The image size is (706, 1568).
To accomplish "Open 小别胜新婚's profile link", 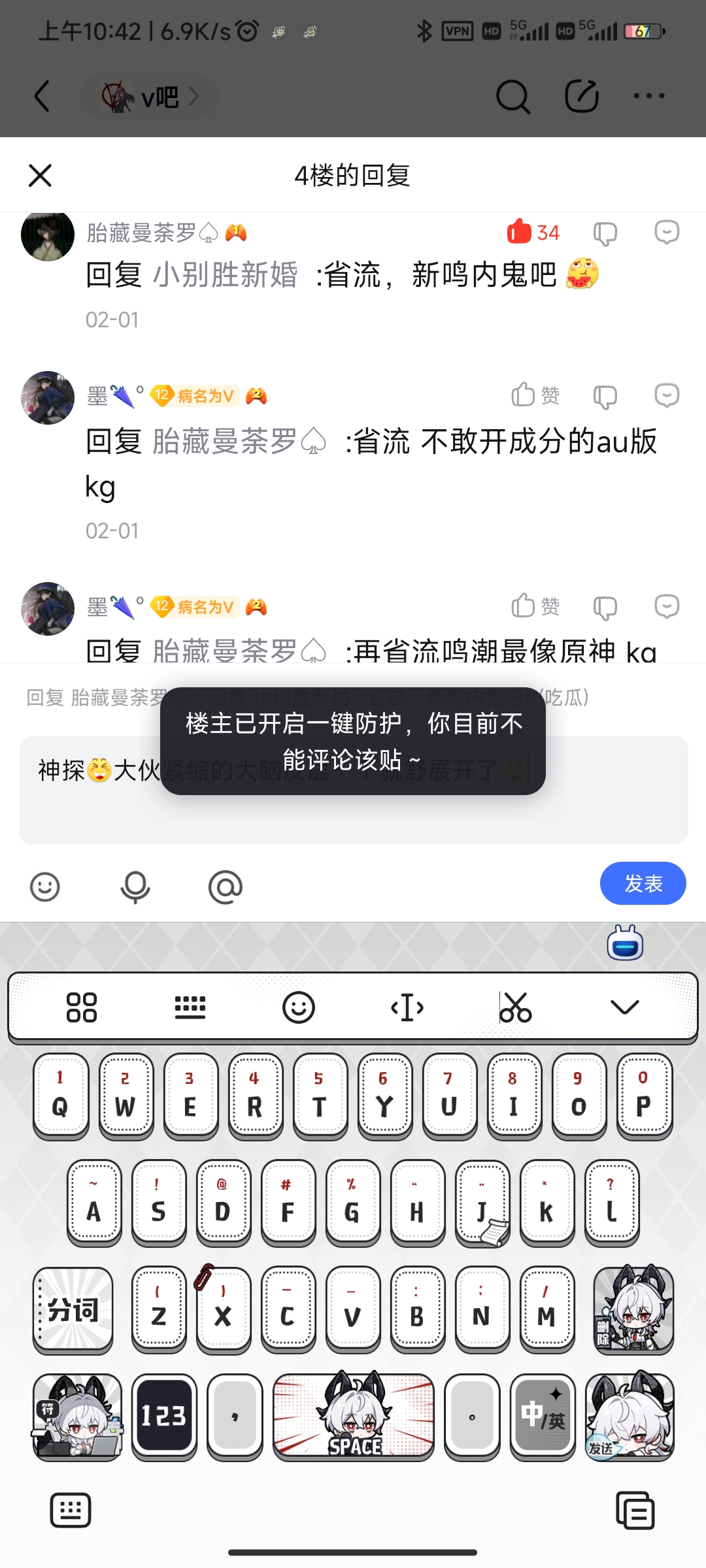I will pos(226,274).
